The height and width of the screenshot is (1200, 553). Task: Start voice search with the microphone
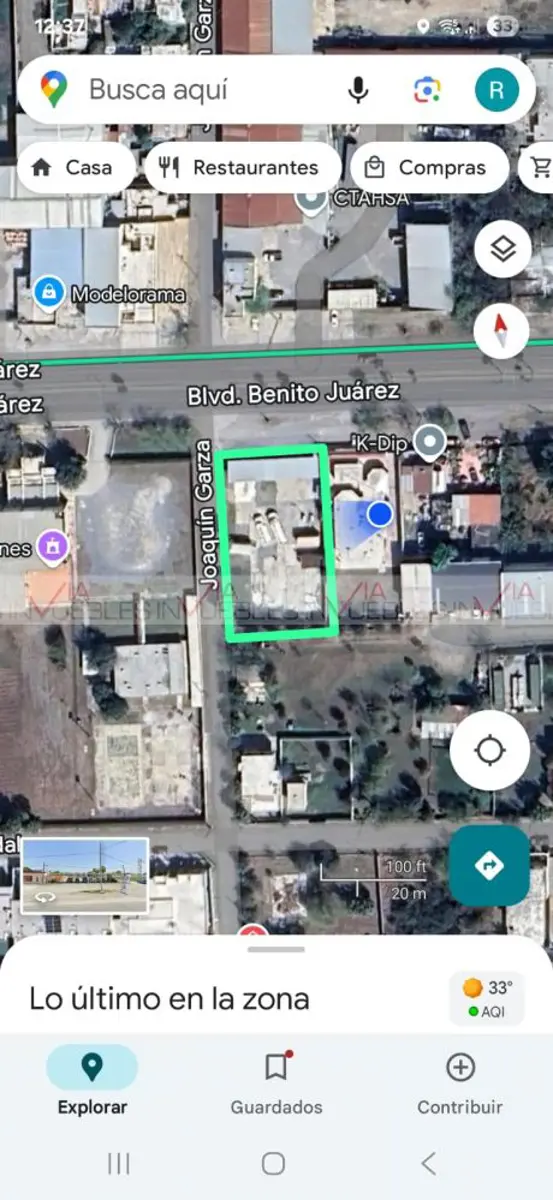tap(358, 90)
